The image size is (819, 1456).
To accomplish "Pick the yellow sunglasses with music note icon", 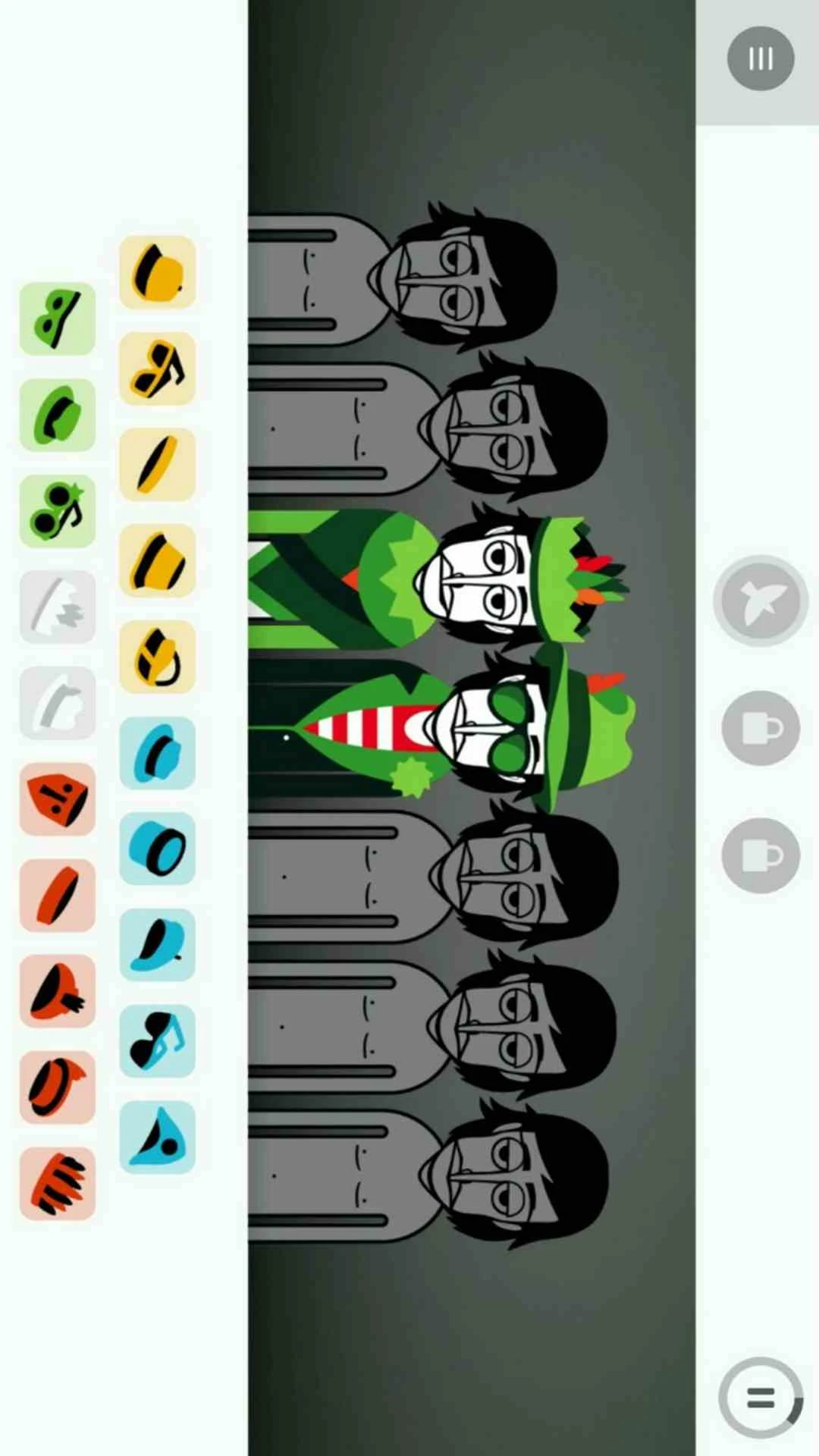I will (x=158, y=369).
